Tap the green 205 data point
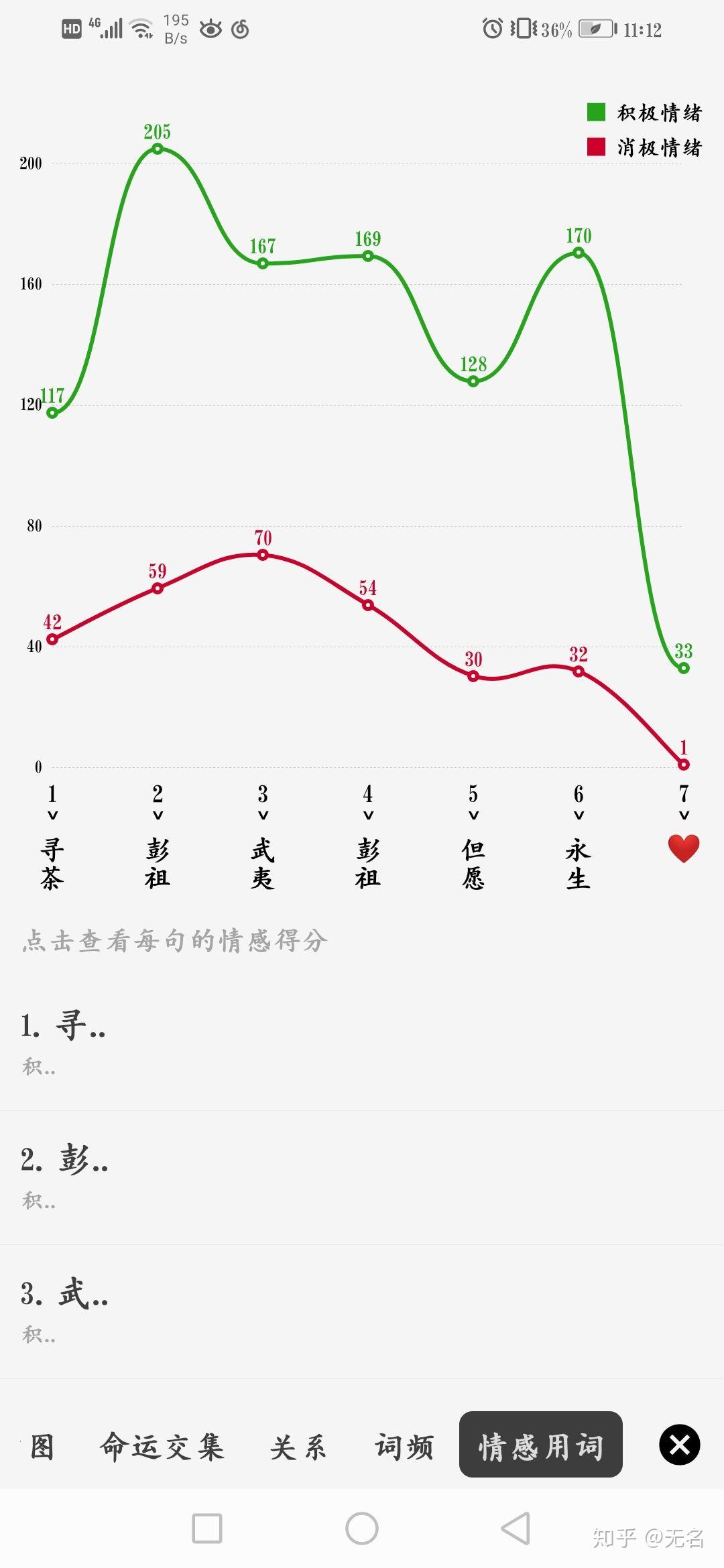This screenshot has width=724, height=1568. (158, 149)
